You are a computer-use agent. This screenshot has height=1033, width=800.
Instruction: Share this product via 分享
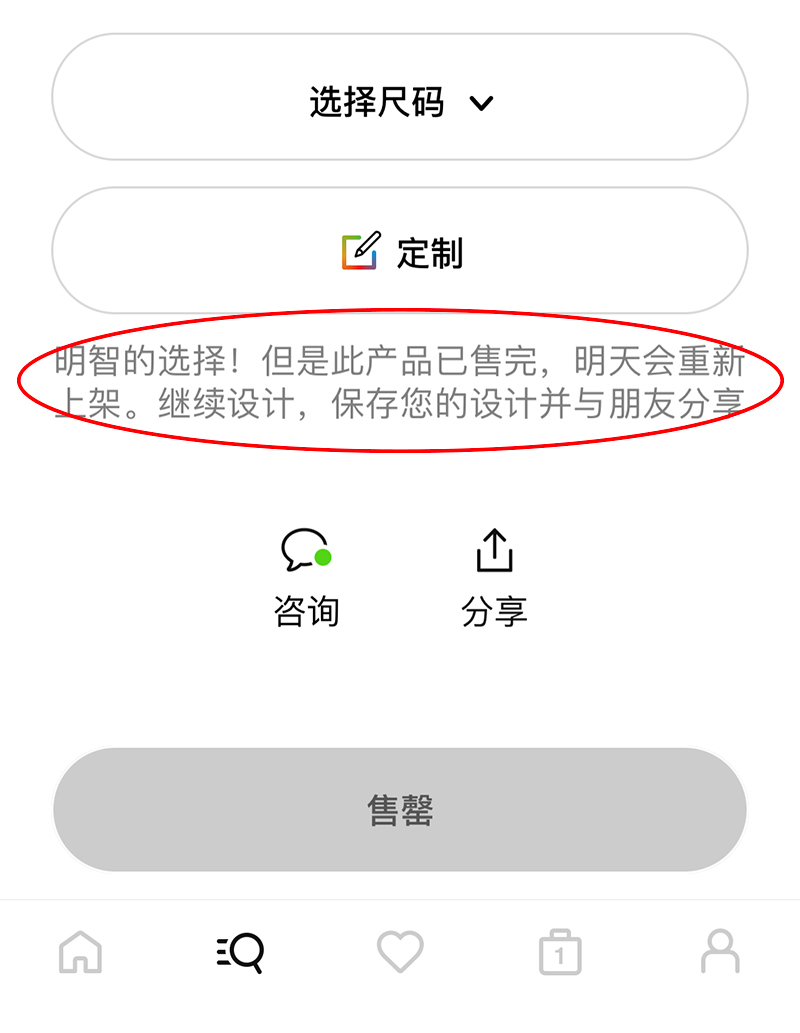[x=494, y=577]
